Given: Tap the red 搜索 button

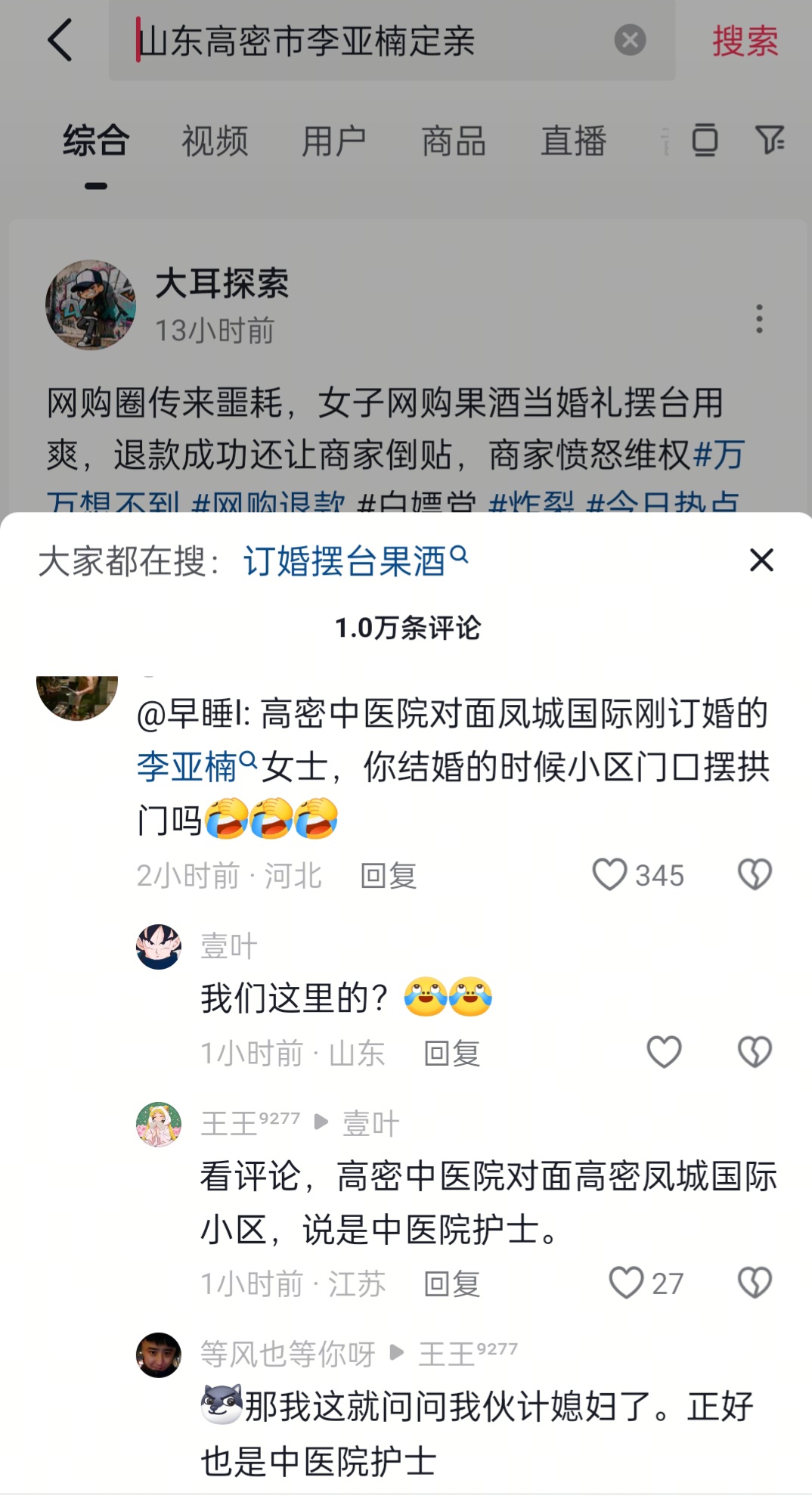Looking at the screenshot, I should tap(745, 41).
